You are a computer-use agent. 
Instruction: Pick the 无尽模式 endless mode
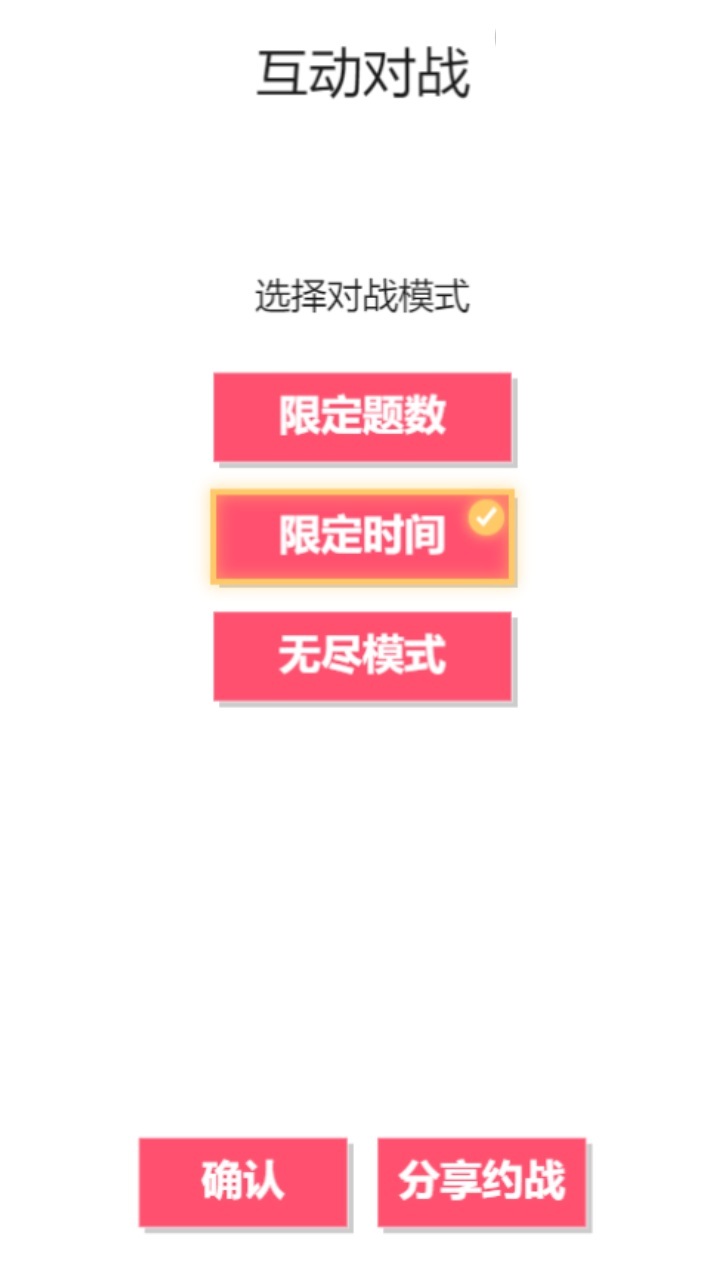click(362, 656)
